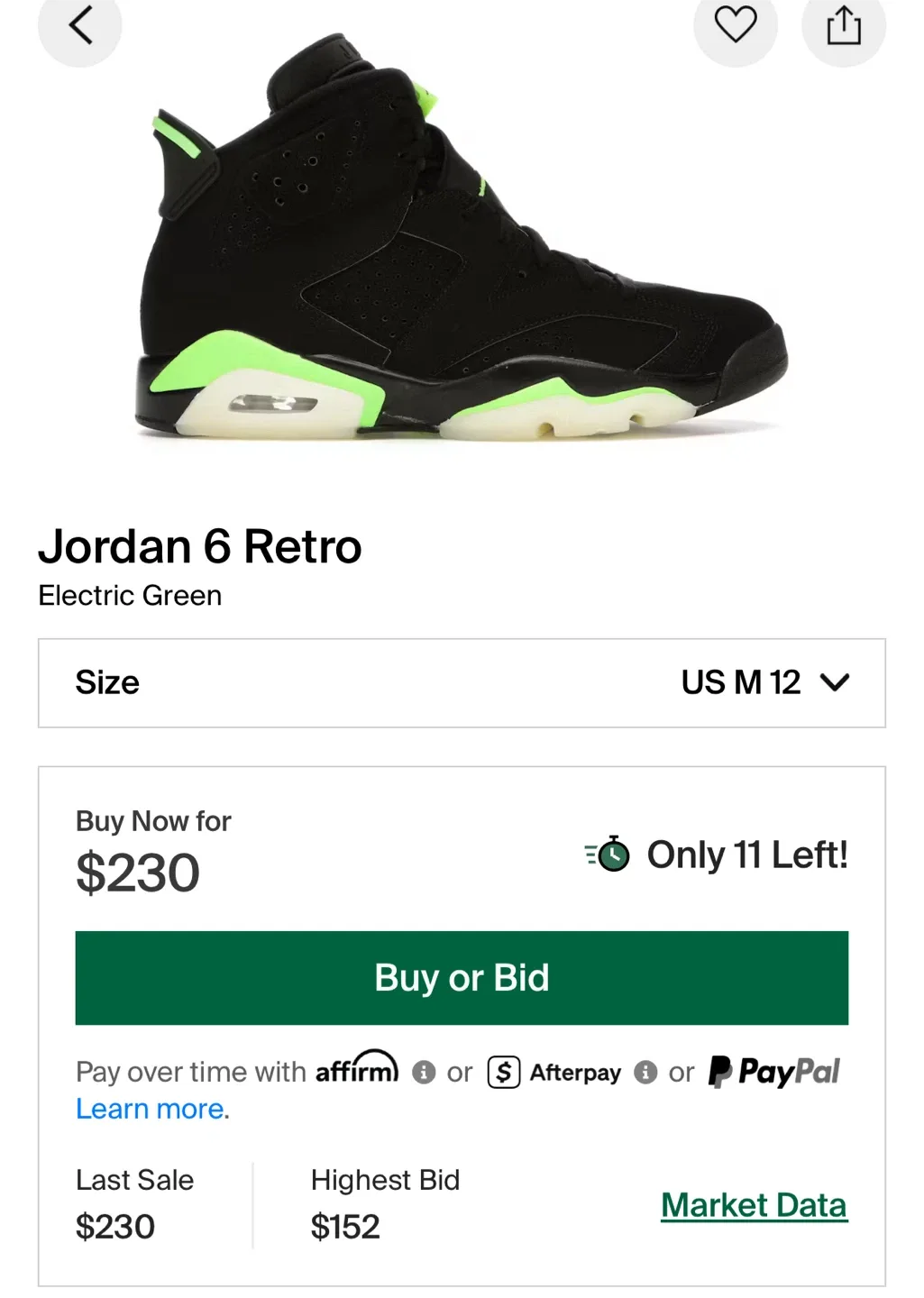
Task: Open the Learn more link
Action: click(149, 1109)
